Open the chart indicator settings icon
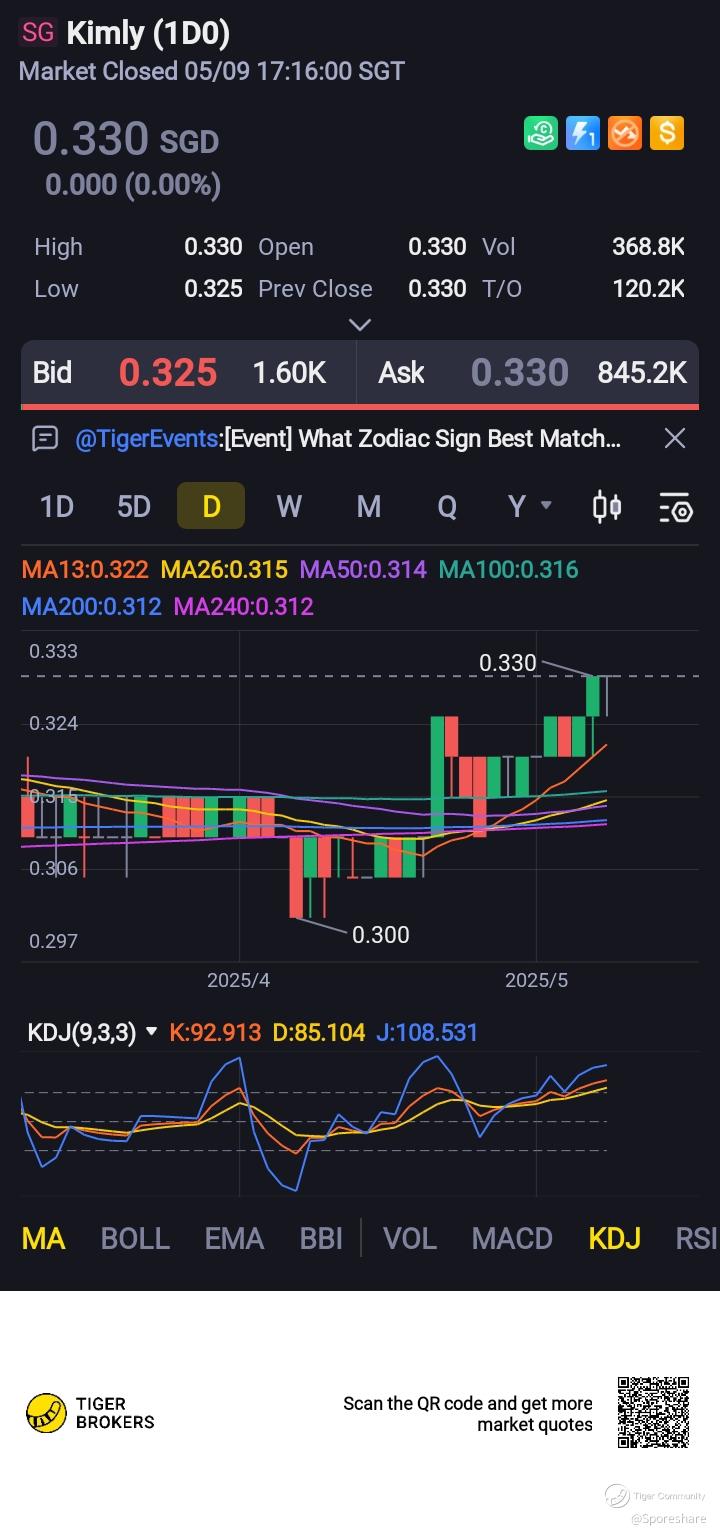This screenshot has width=720, height=1535. click(x=676, y=508)
